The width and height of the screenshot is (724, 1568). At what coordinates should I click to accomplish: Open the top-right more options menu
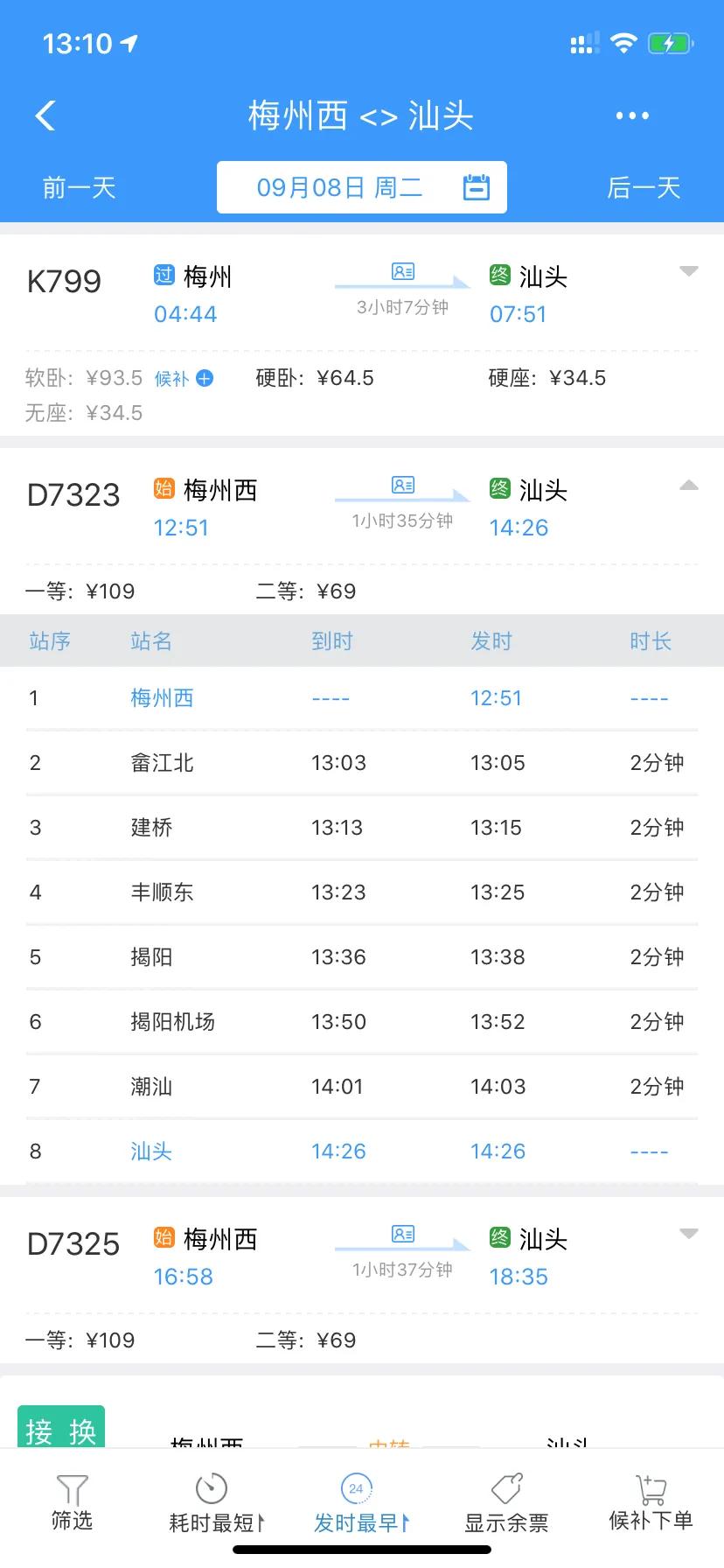[x=631, y=115]
